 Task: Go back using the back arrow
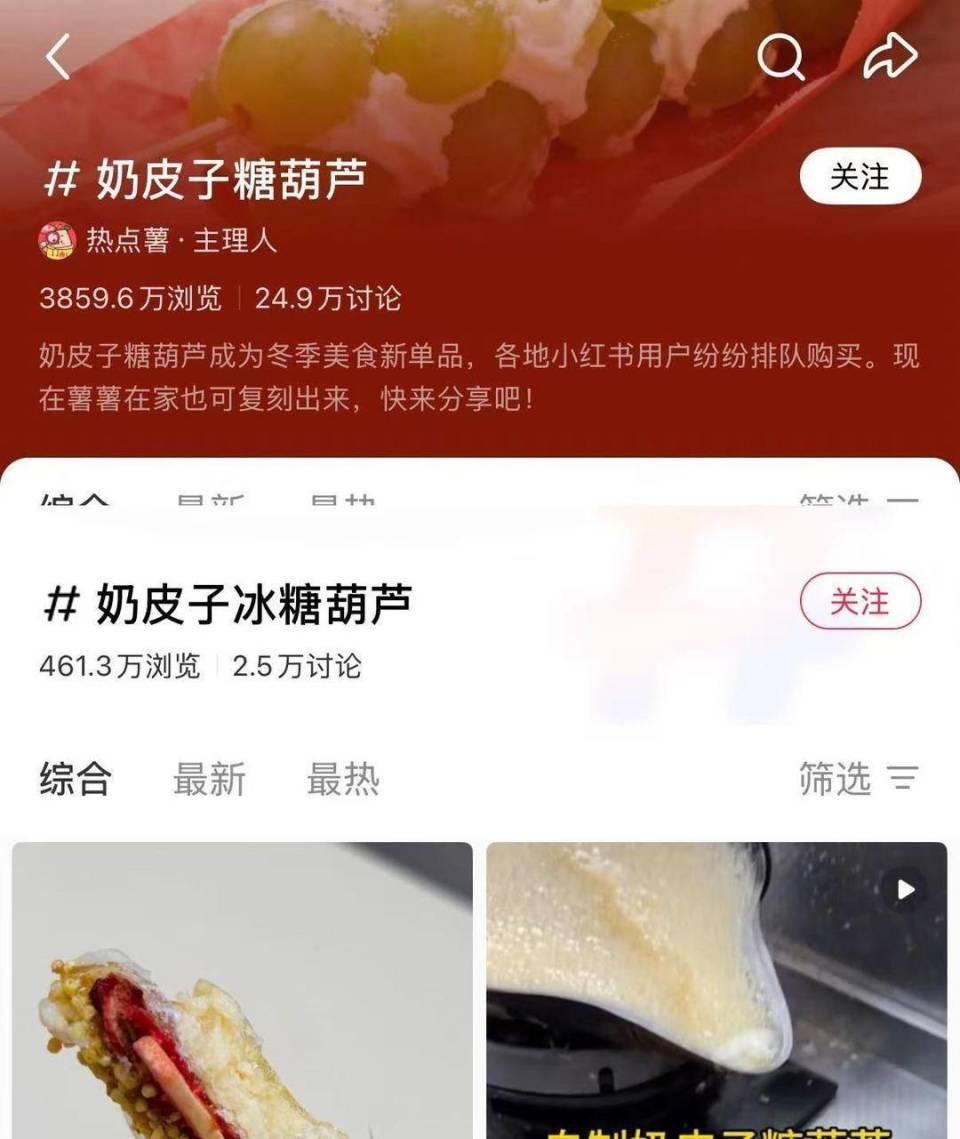click(57, 57)
